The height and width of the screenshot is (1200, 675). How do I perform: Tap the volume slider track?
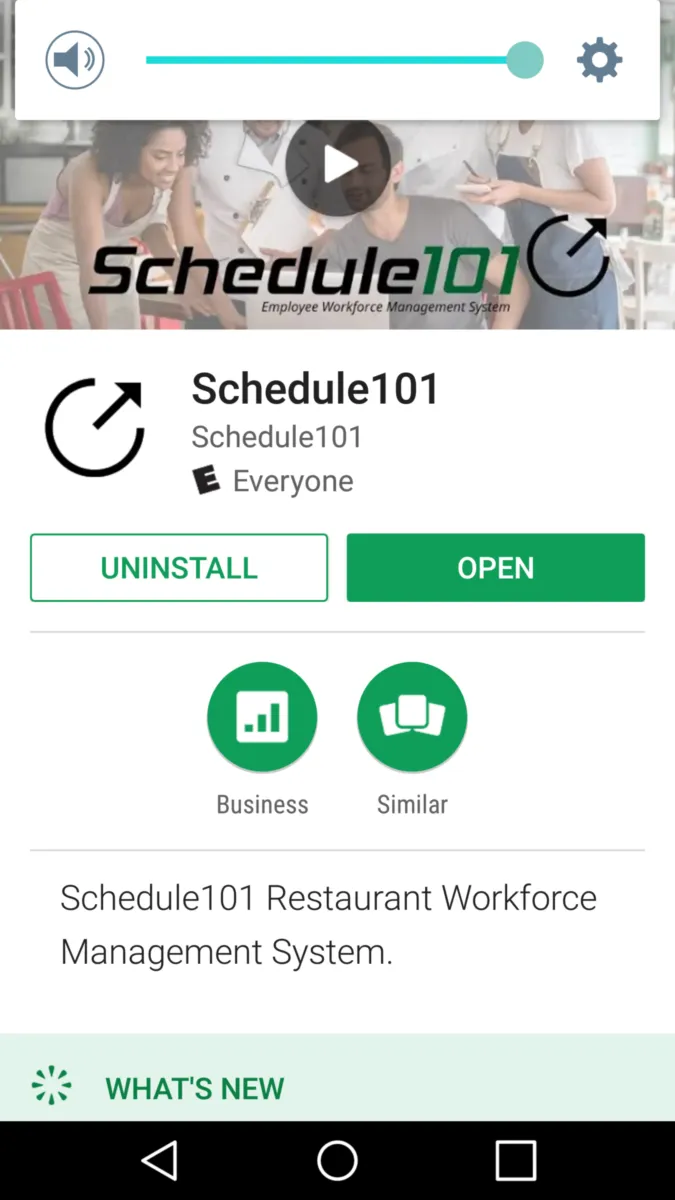pos(330,60)
